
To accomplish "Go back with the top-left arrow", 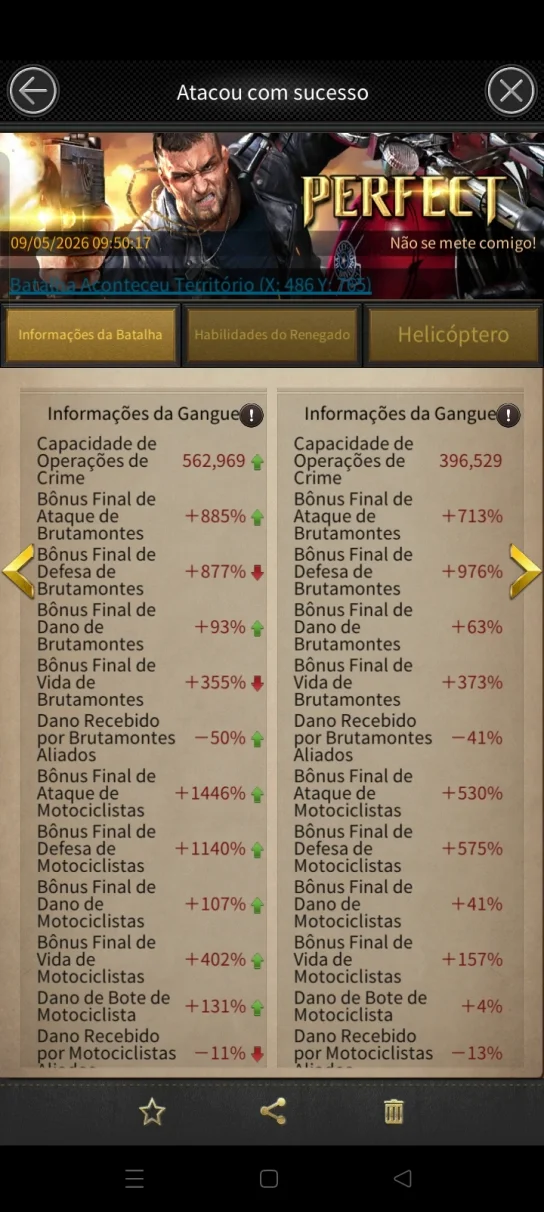I will tap(33, 92).
